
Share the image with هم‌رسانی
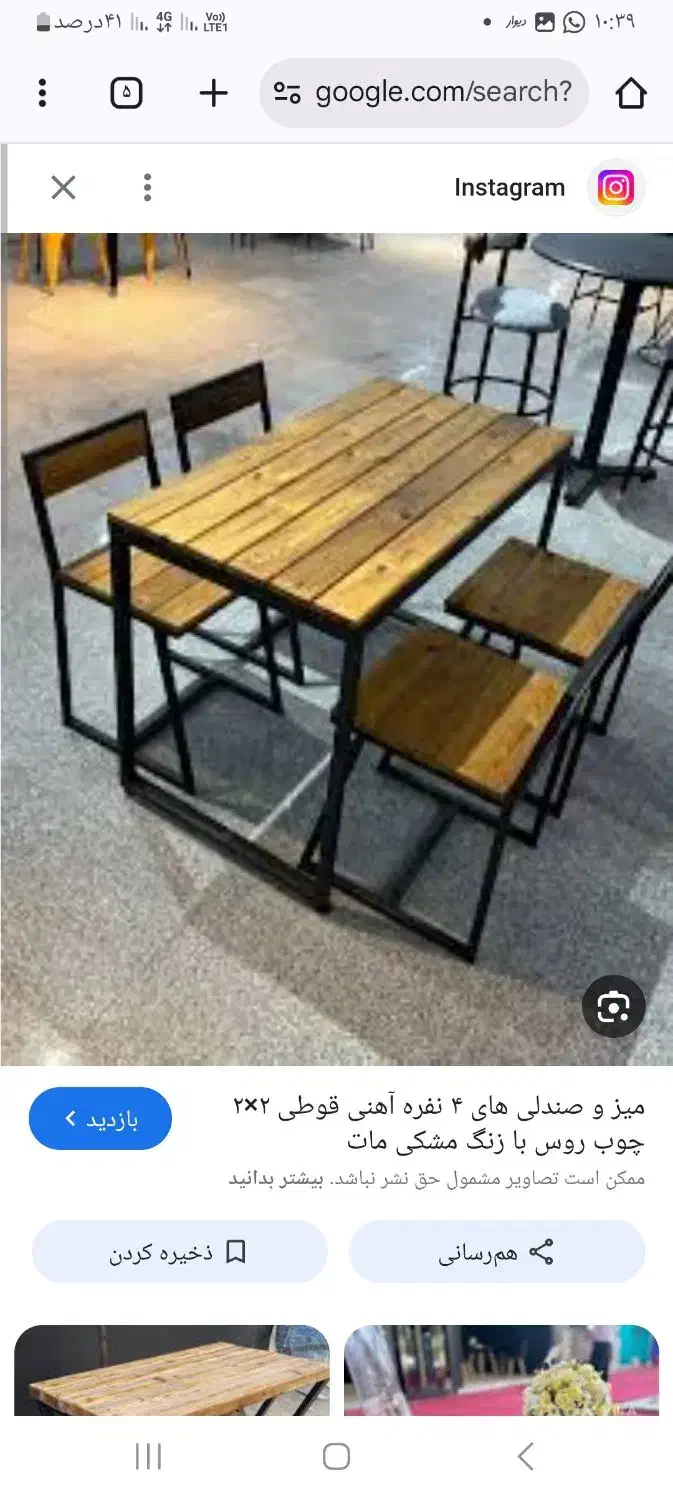point(497,1252)
